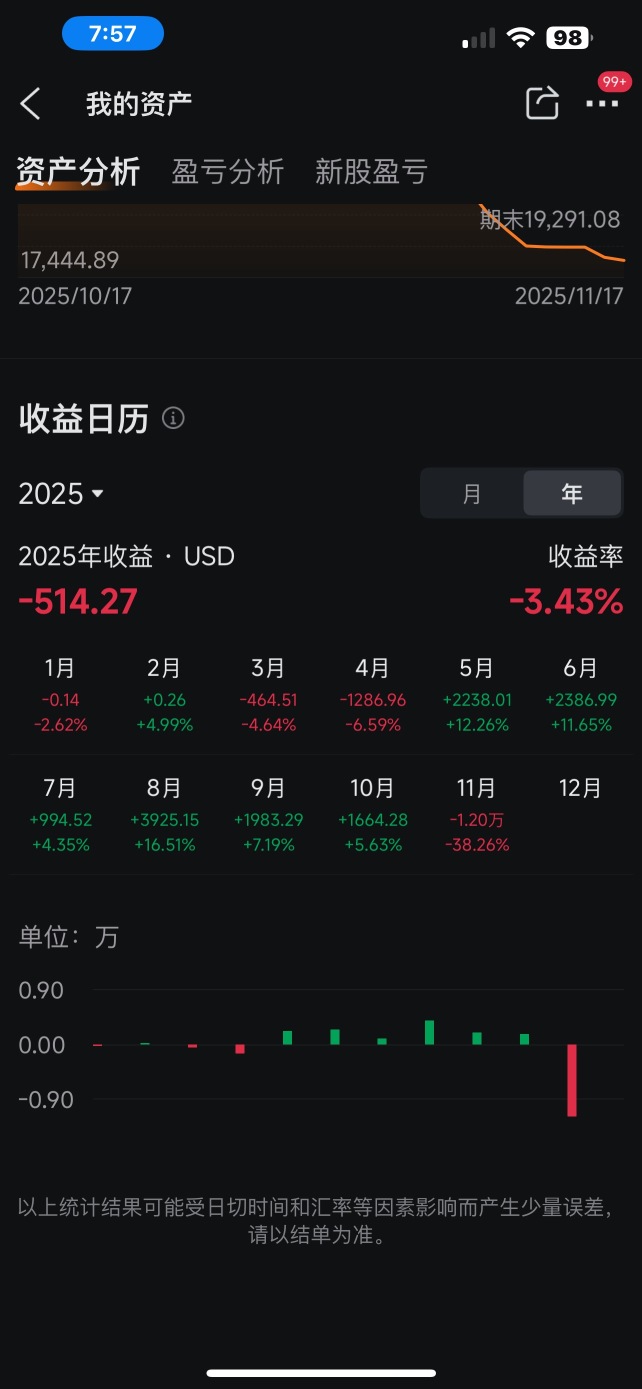Share the asset analysis page

[x=542, y=103]
